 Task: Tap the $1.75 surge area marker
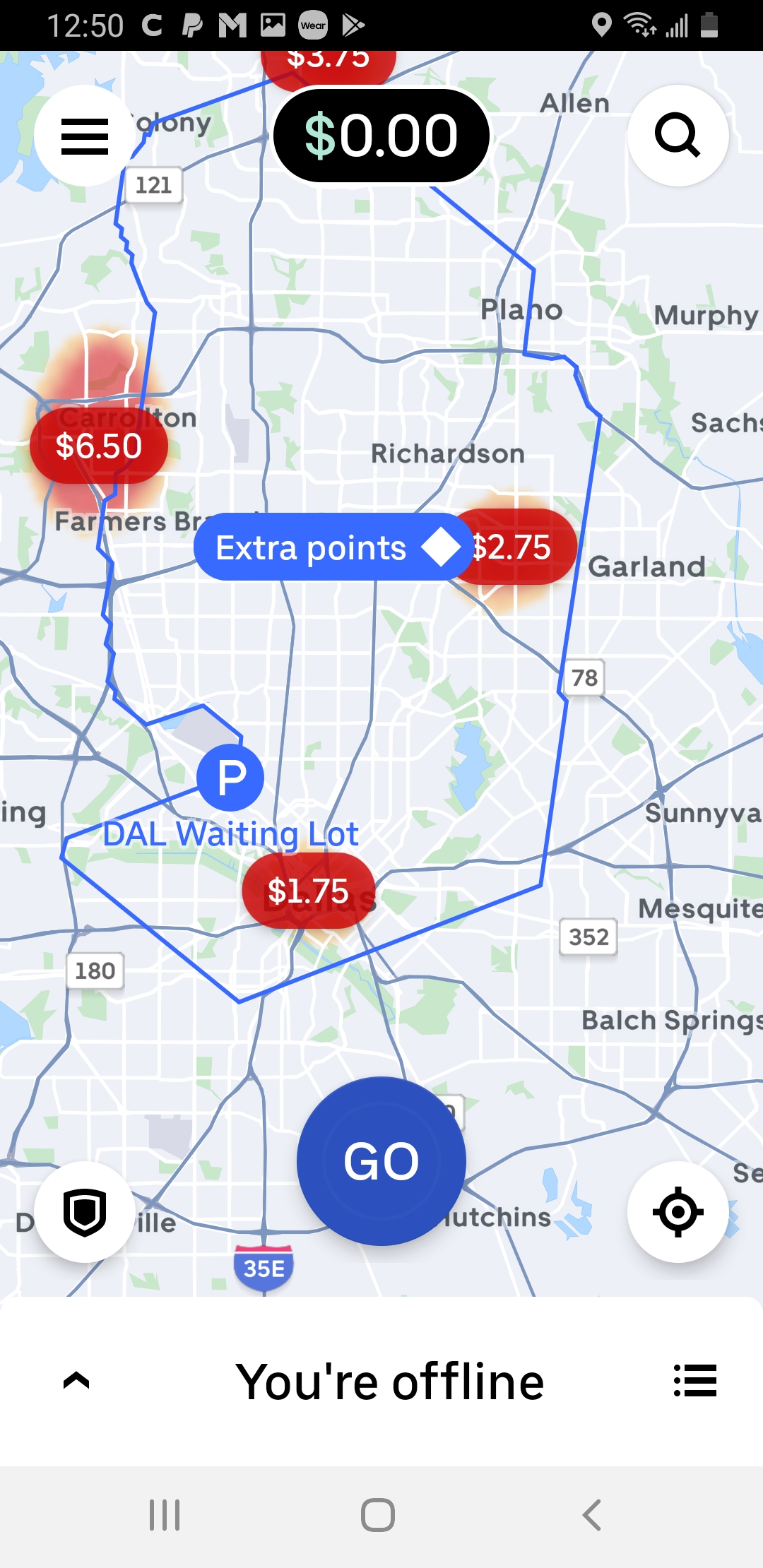[308, 891]
